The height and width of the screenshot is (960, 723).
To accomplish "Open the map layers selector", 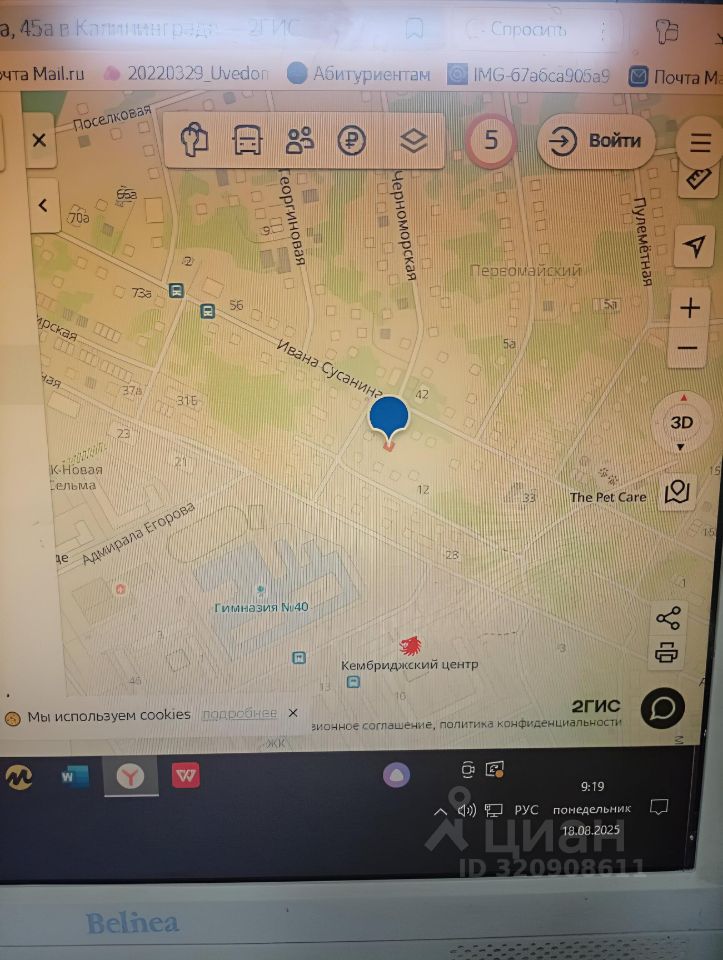I will click(x=413, y=141).
